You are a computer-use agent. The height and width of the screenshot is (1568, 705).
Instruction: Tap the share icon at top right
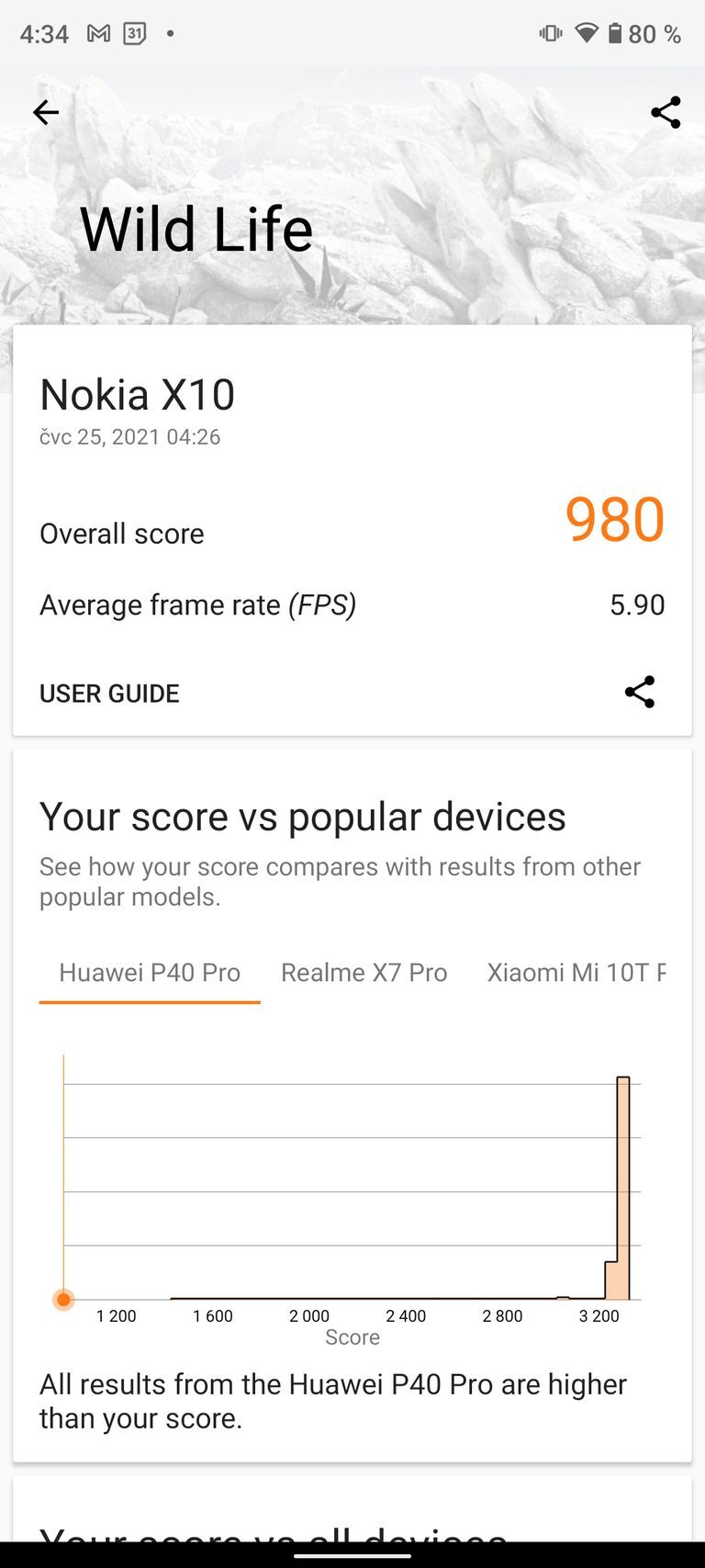pos(666,112)
